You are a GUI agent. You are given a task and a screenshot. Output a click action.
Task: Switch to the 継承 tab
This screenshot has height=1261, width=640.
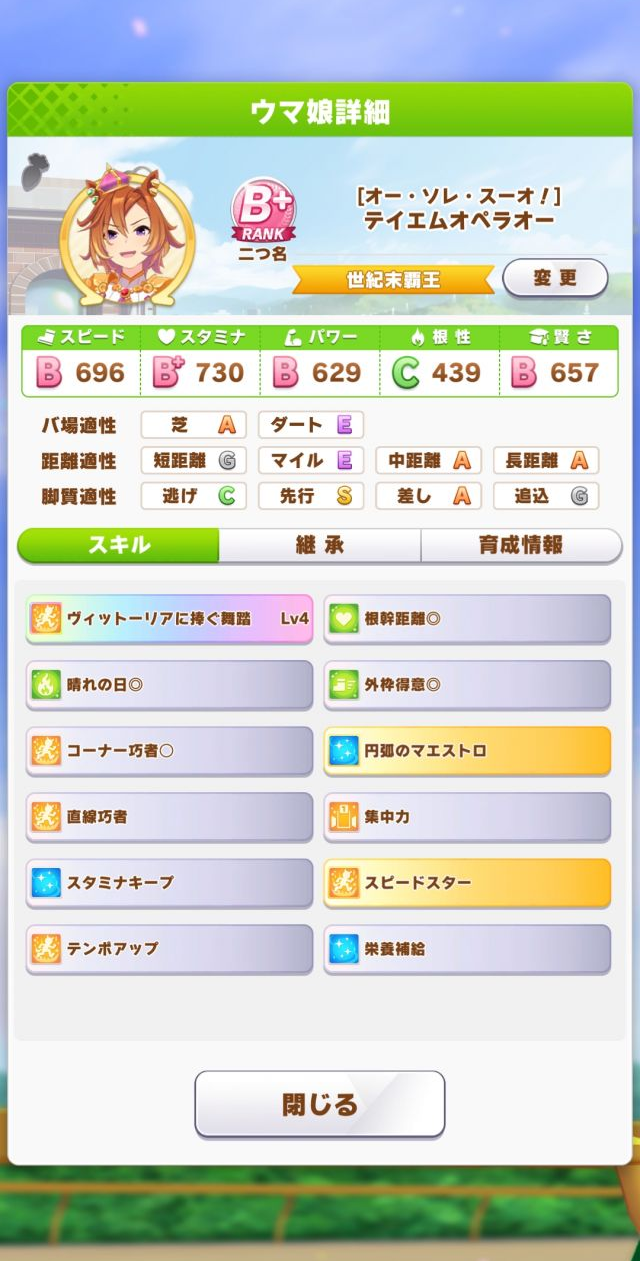pos(320,545)
